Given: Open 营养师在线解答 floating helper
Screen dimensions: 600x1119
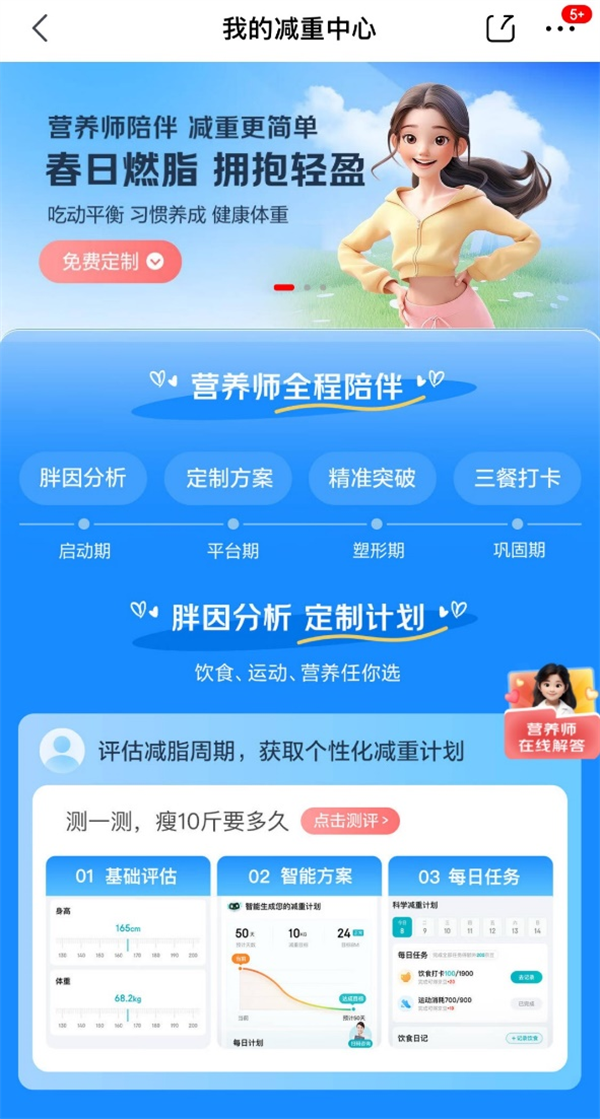Looking at the screenshot, I should [x=551, y=712].
